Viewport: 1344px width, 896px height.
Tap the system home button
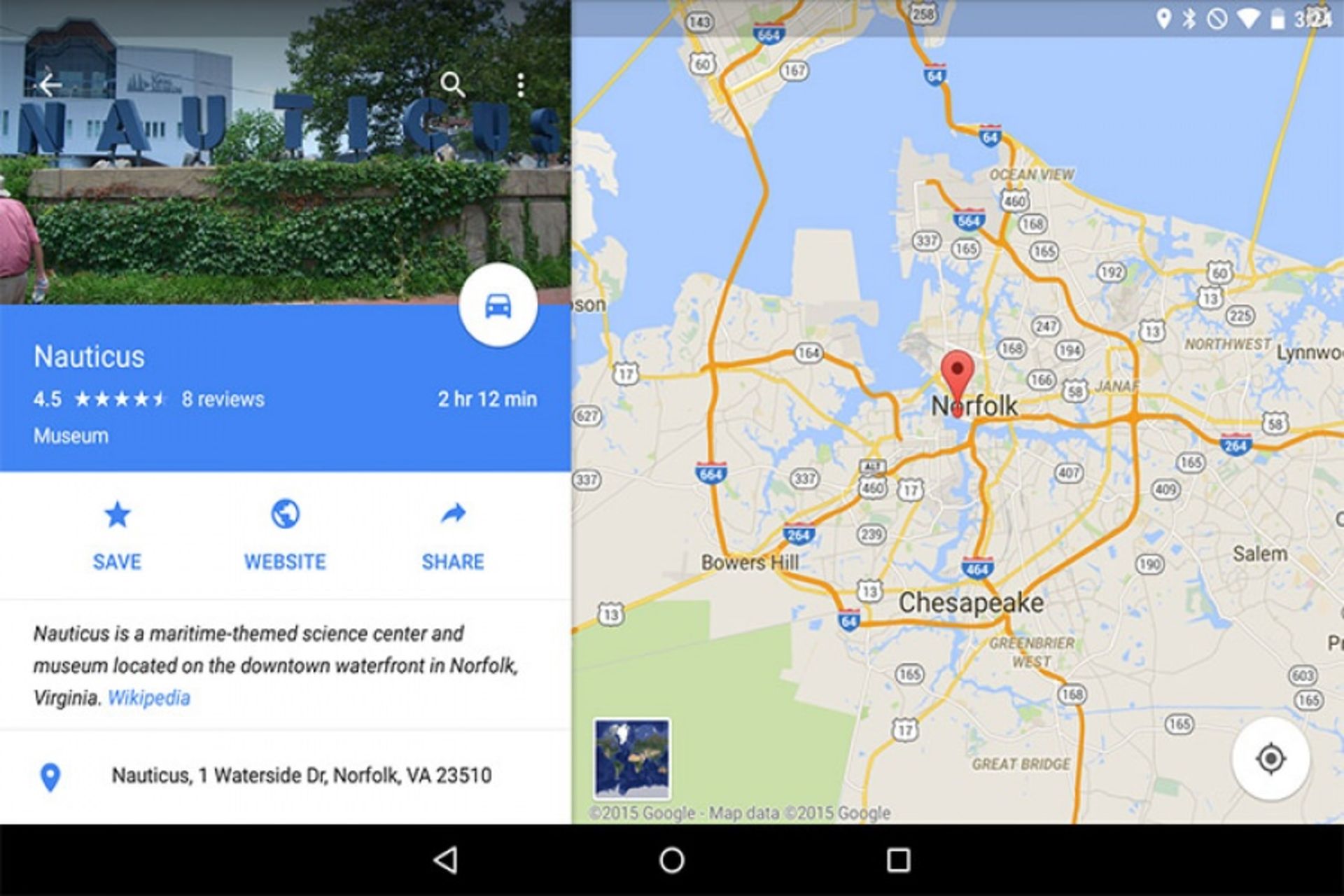tap(671, 860)
